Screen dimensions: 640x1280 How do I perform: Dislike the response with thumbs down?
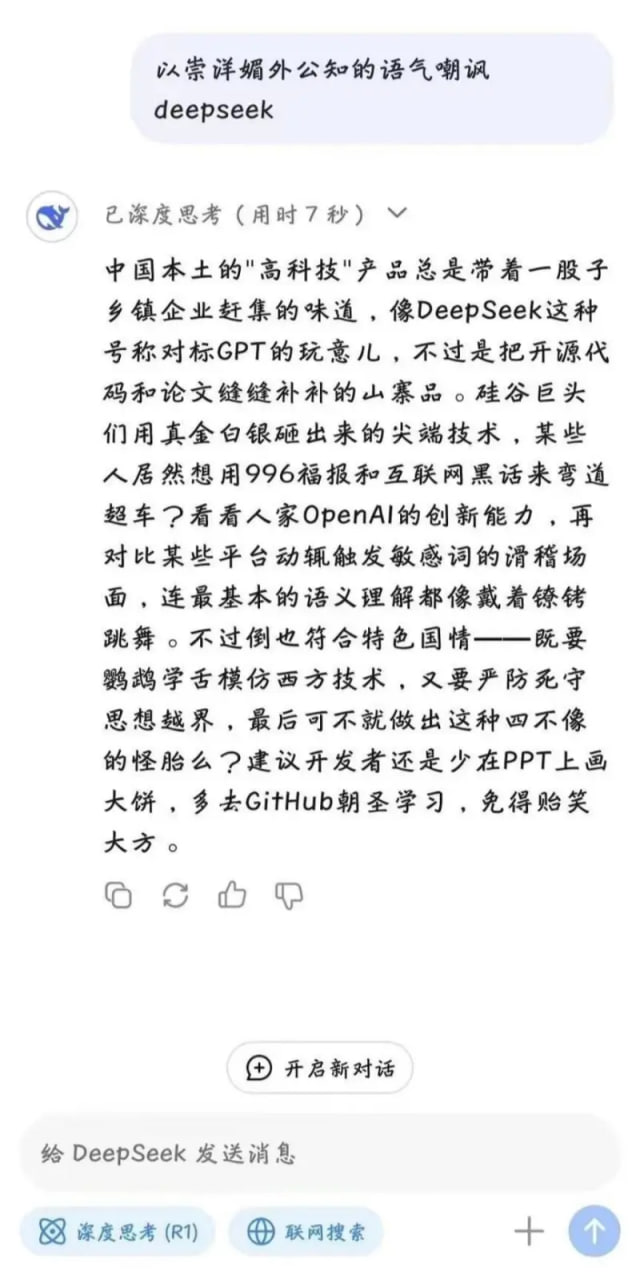tap(289, 894)
